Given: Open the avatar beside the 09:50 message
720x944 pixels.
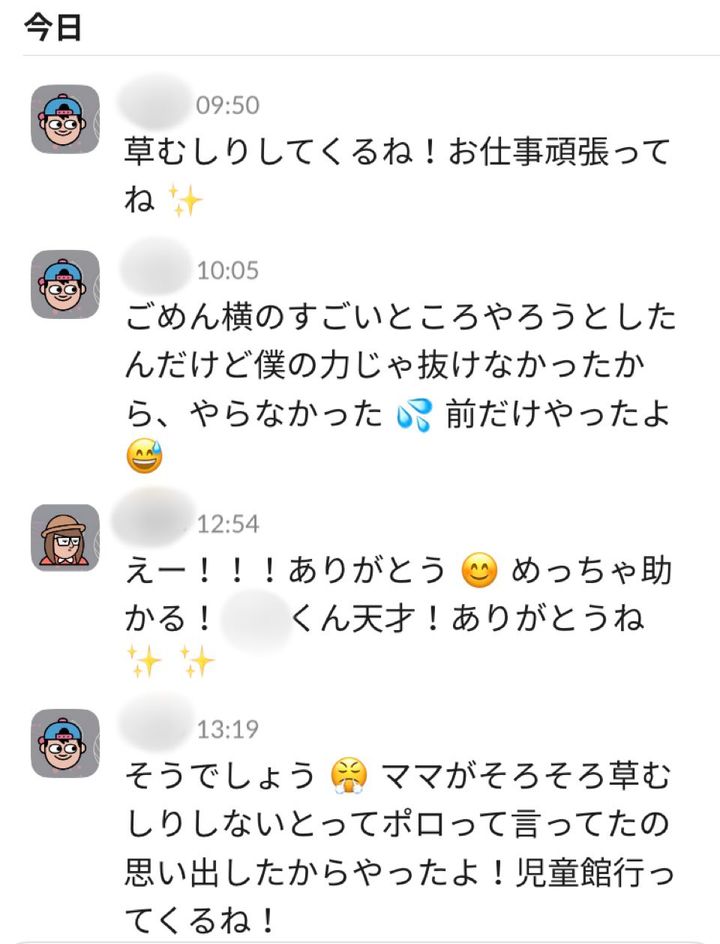Looking at the screenshot, I should (65, 119).
